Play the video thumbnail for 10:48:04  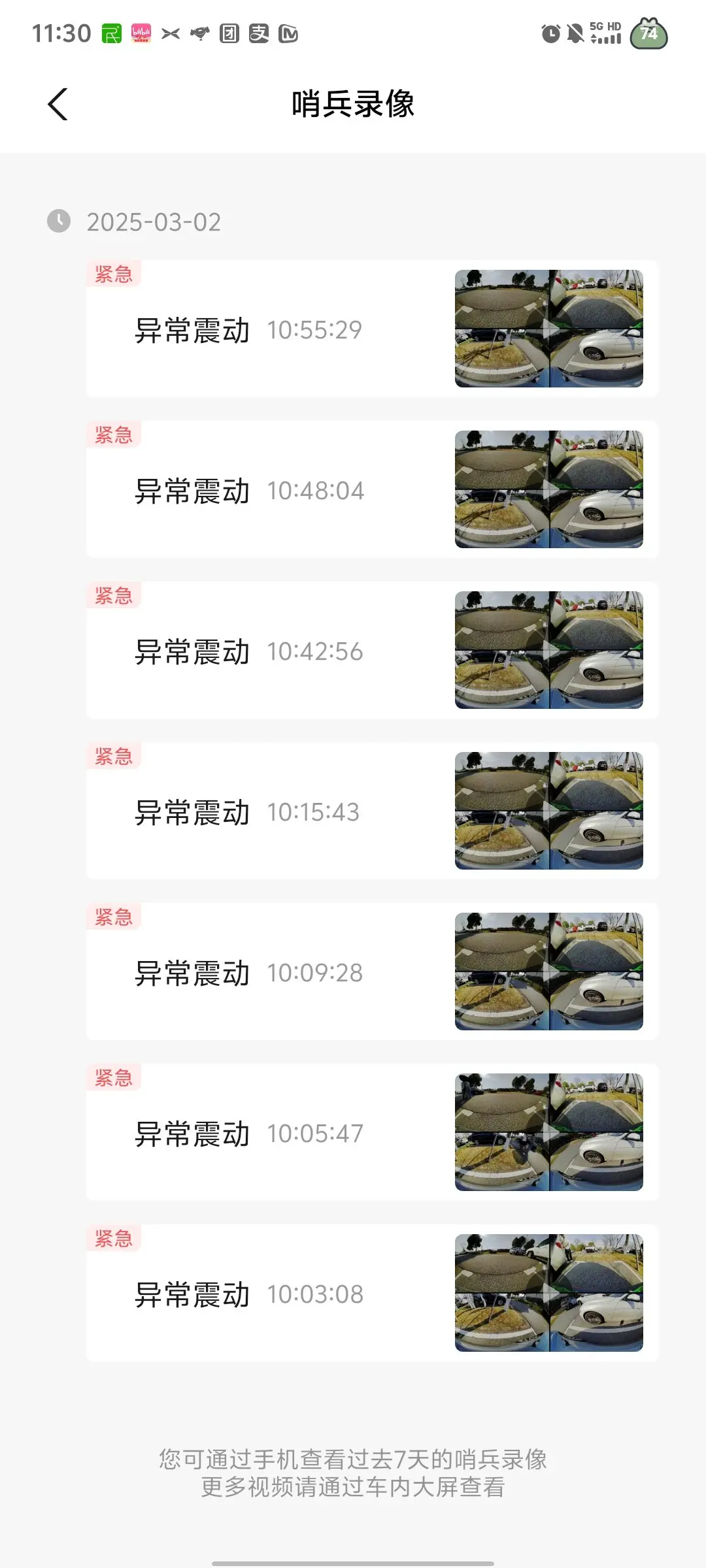click(x=549, y=489)
